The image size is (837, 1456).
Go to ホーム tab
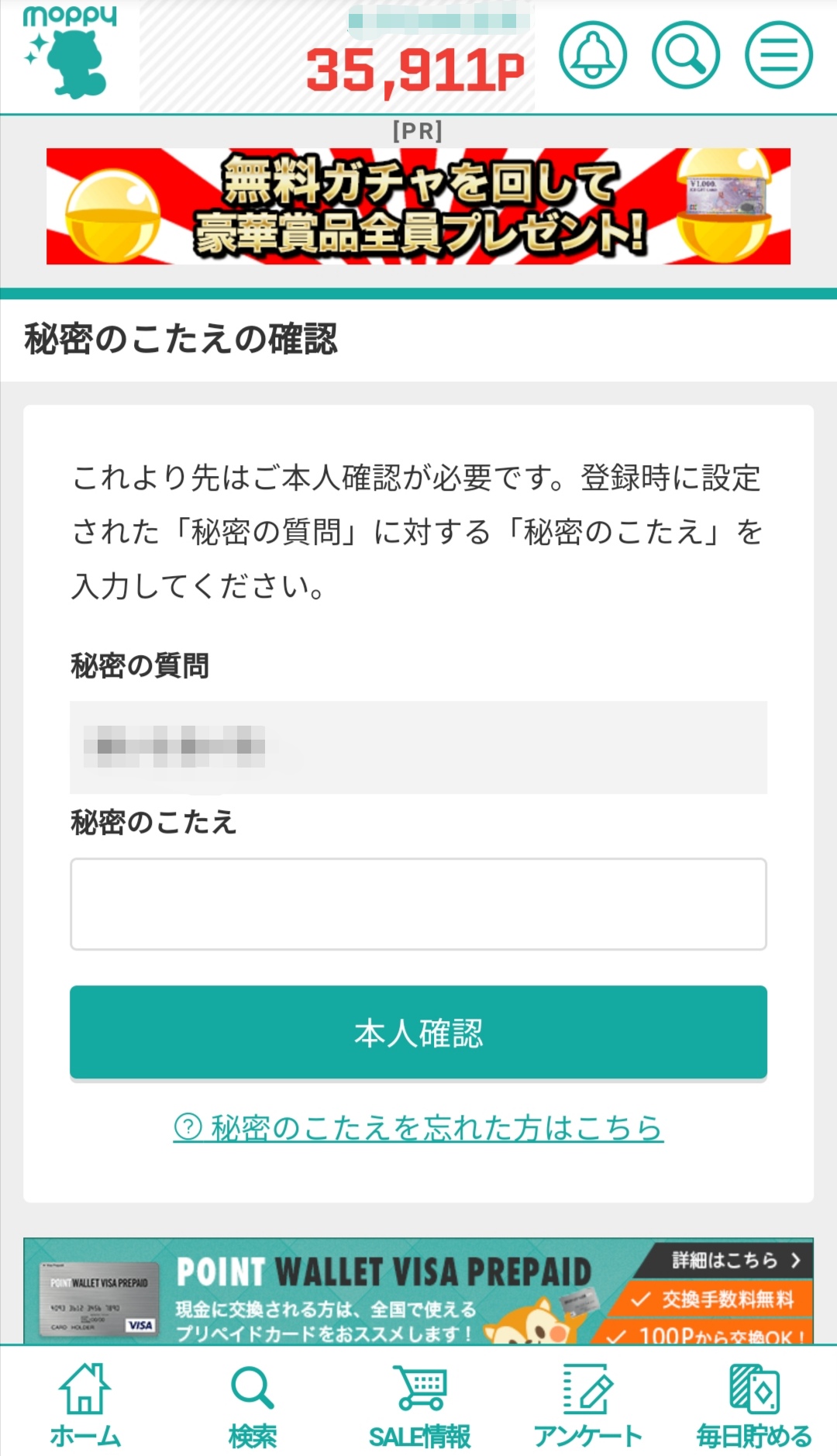click(x=85, y=1405)
